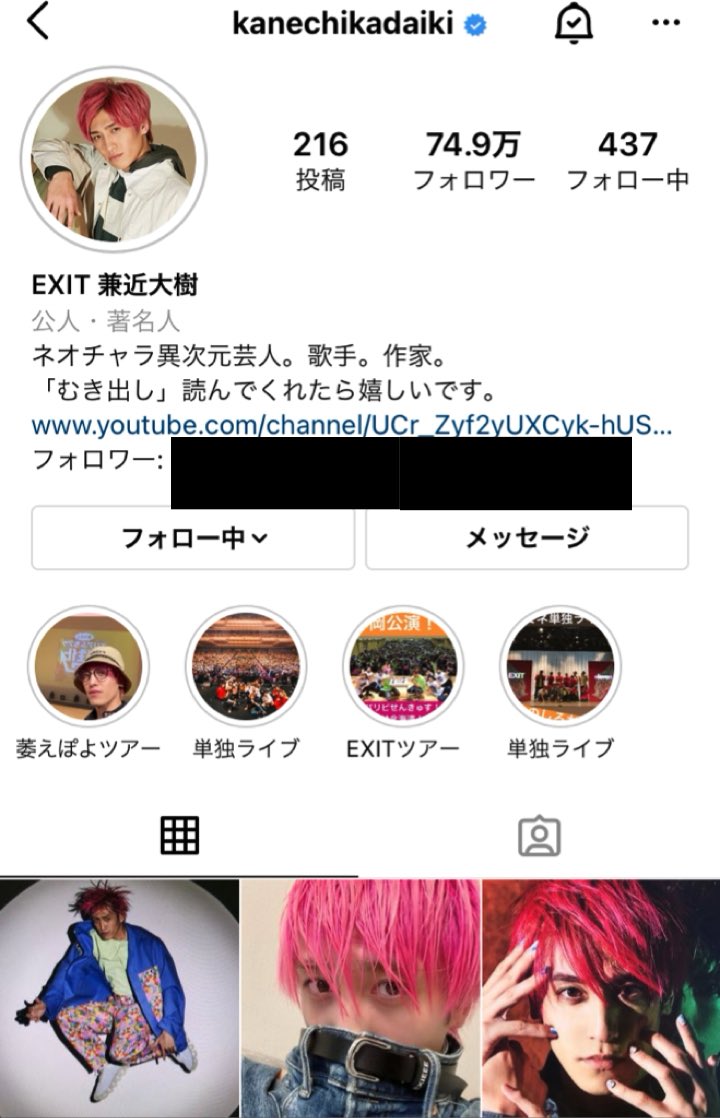The width and height of the screenshot is (720, 1118).
Task: Open the post with blue jacket
Action: click(119, 999)
